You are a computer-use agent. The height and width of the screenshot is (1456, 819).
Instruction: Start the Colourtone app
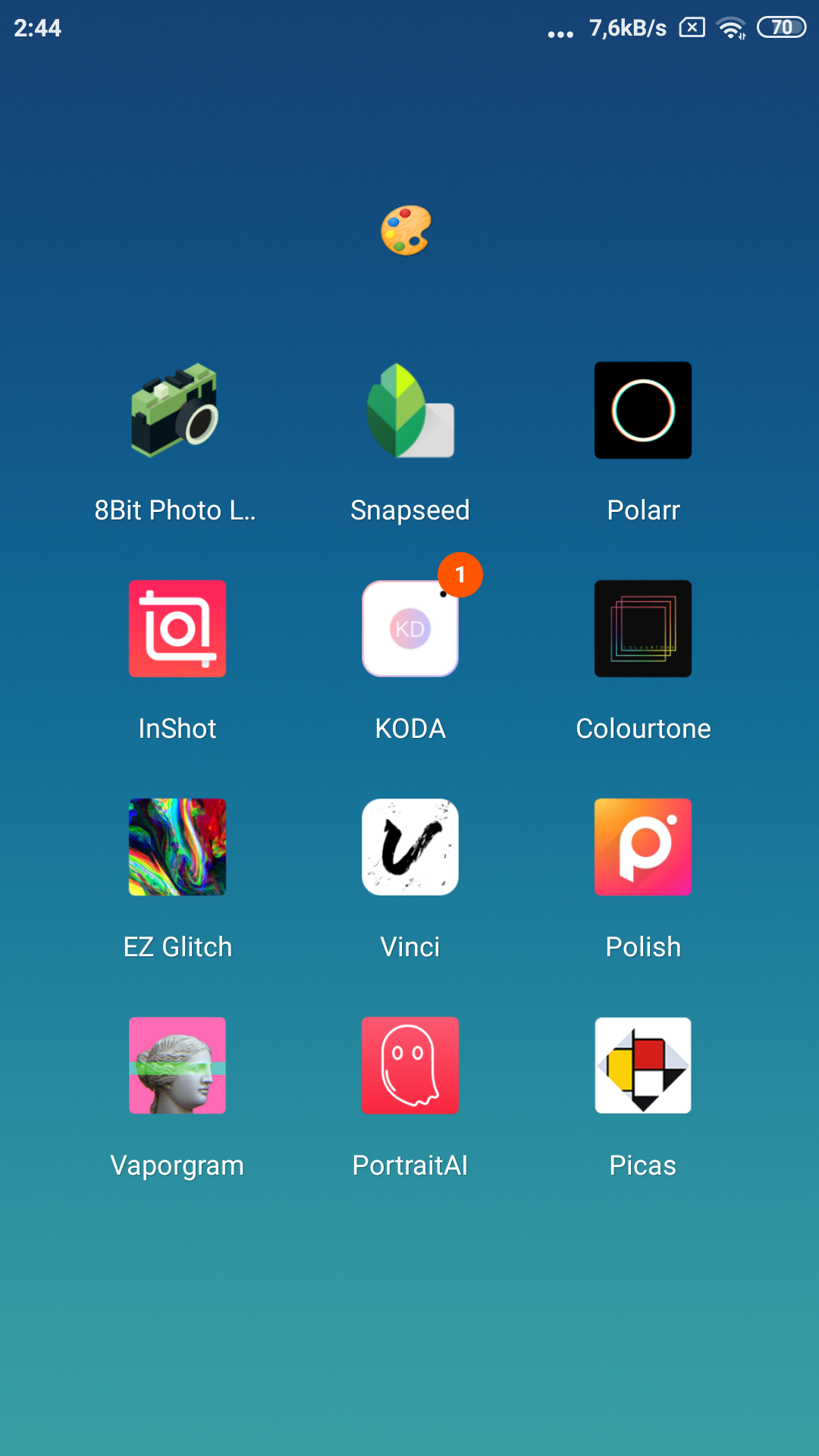[642, 628]
